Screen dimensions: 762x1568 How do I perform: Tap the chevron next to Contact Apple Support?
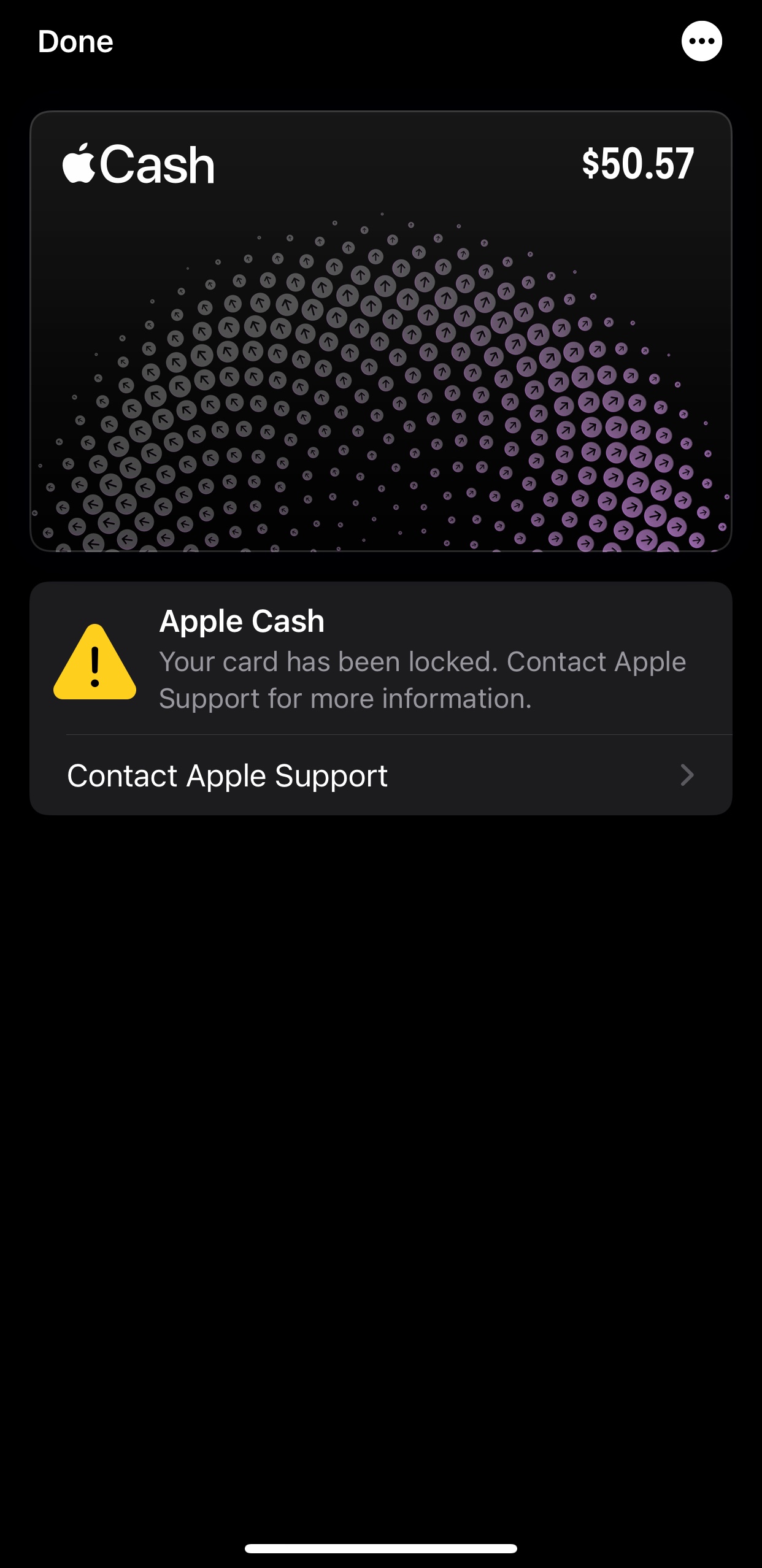click(688, 775)
